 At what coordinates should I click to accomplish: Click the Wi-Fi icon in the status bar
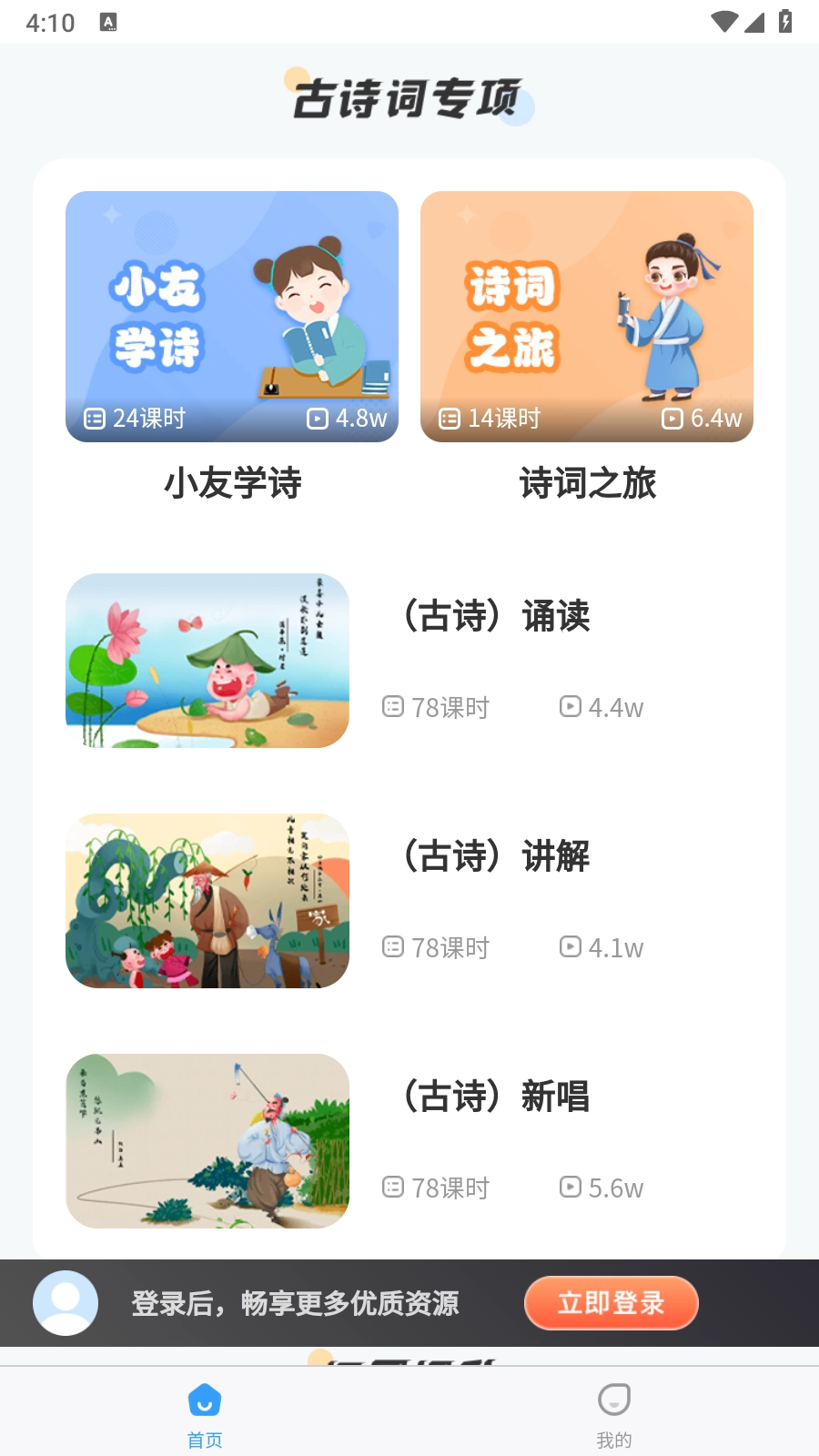click(x=723, y=23)
